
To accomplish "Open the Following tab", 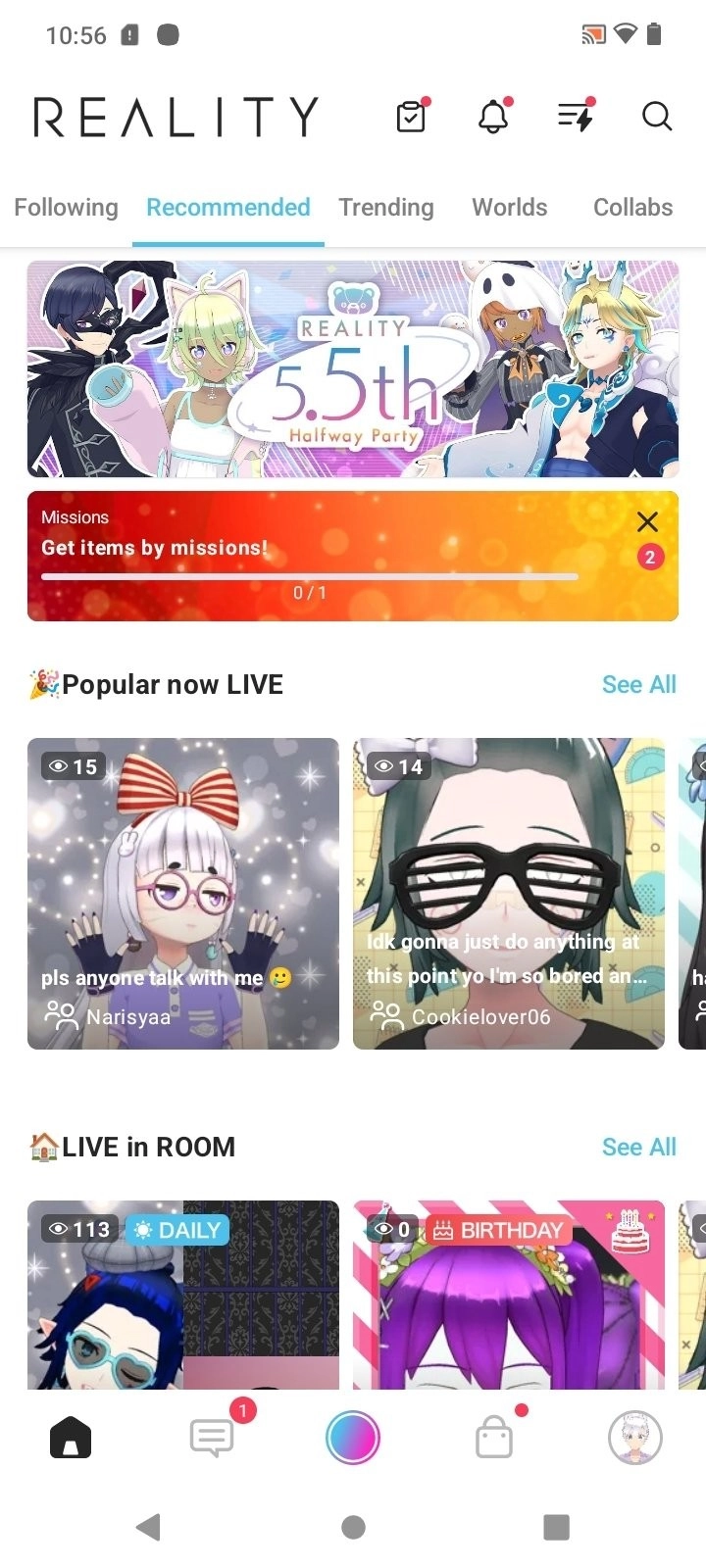I will point(65,207).
